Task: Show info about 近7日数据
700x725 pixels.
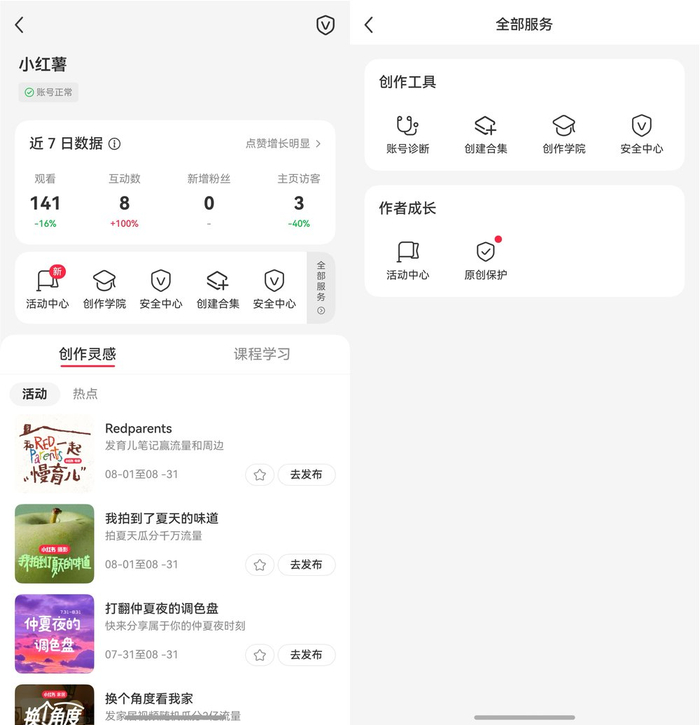Action: click(115, 144)
